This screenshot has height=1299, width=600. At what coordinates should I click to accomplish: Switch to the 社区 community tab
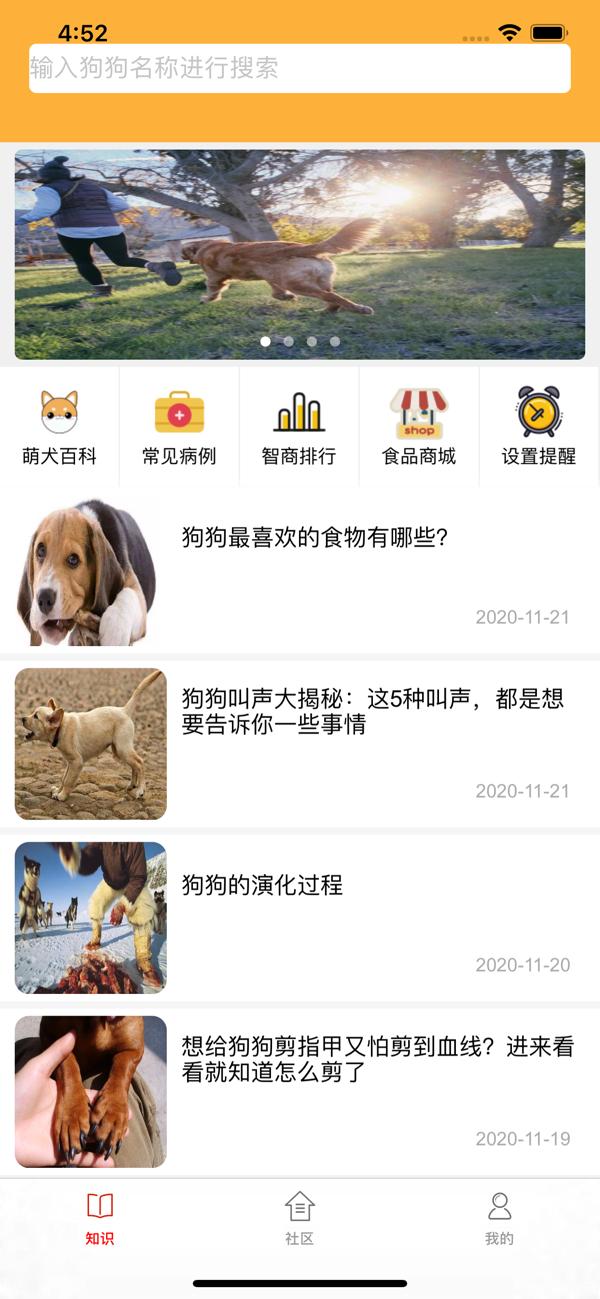(300, 1217)
